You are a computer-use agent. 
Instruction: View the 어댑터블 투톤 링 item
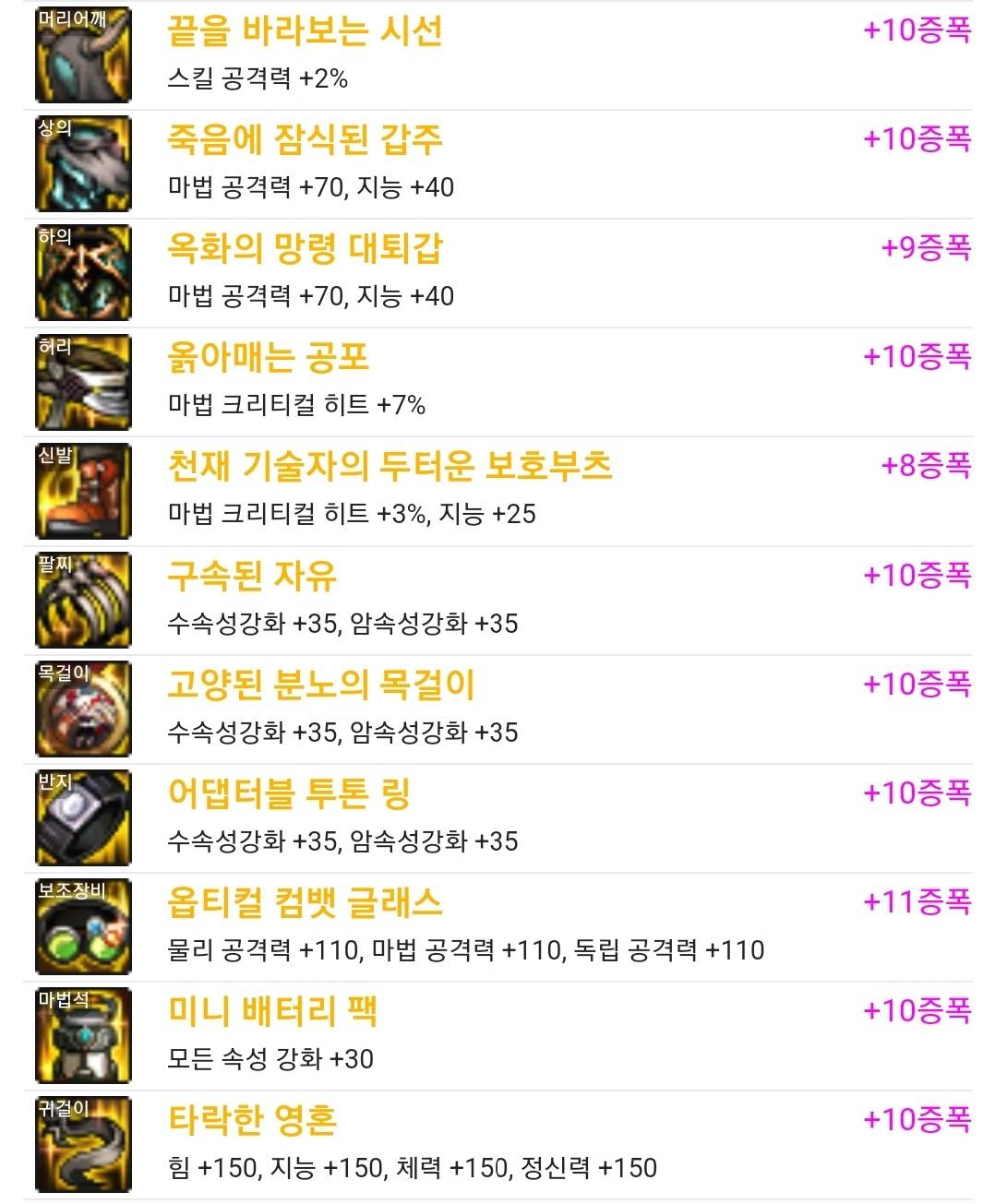[289, 794]
